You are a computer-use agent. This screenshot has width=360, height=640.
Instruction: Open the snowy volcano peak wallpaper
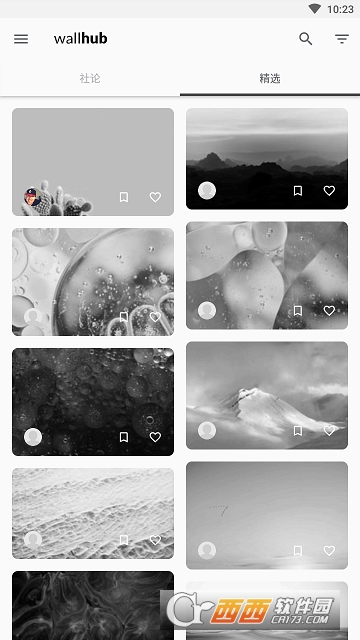coord(267,395)
